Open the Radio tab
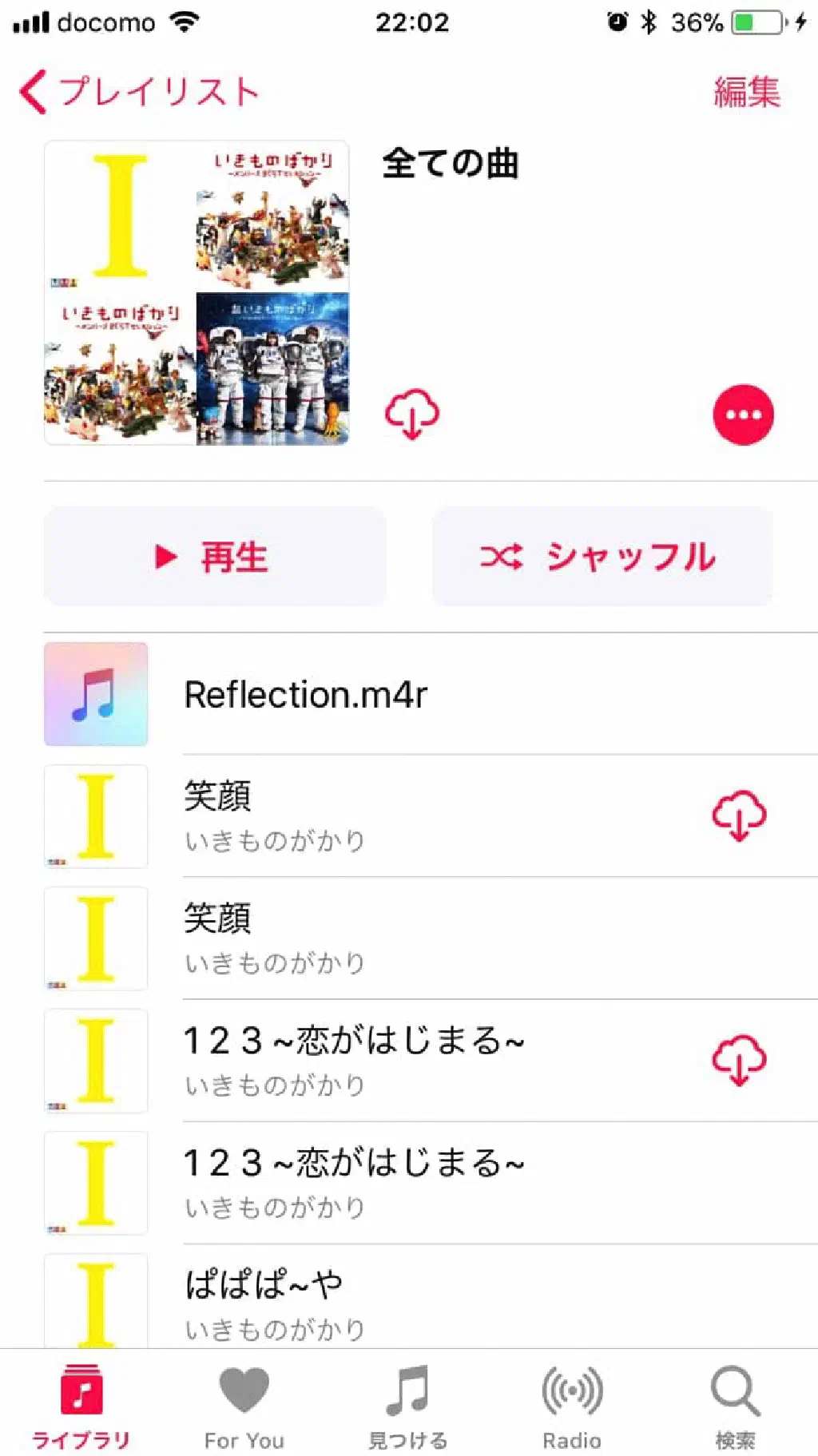The width and height of the screenshot is (818, 1456). pyautogui.click(x=572, y=1407)
